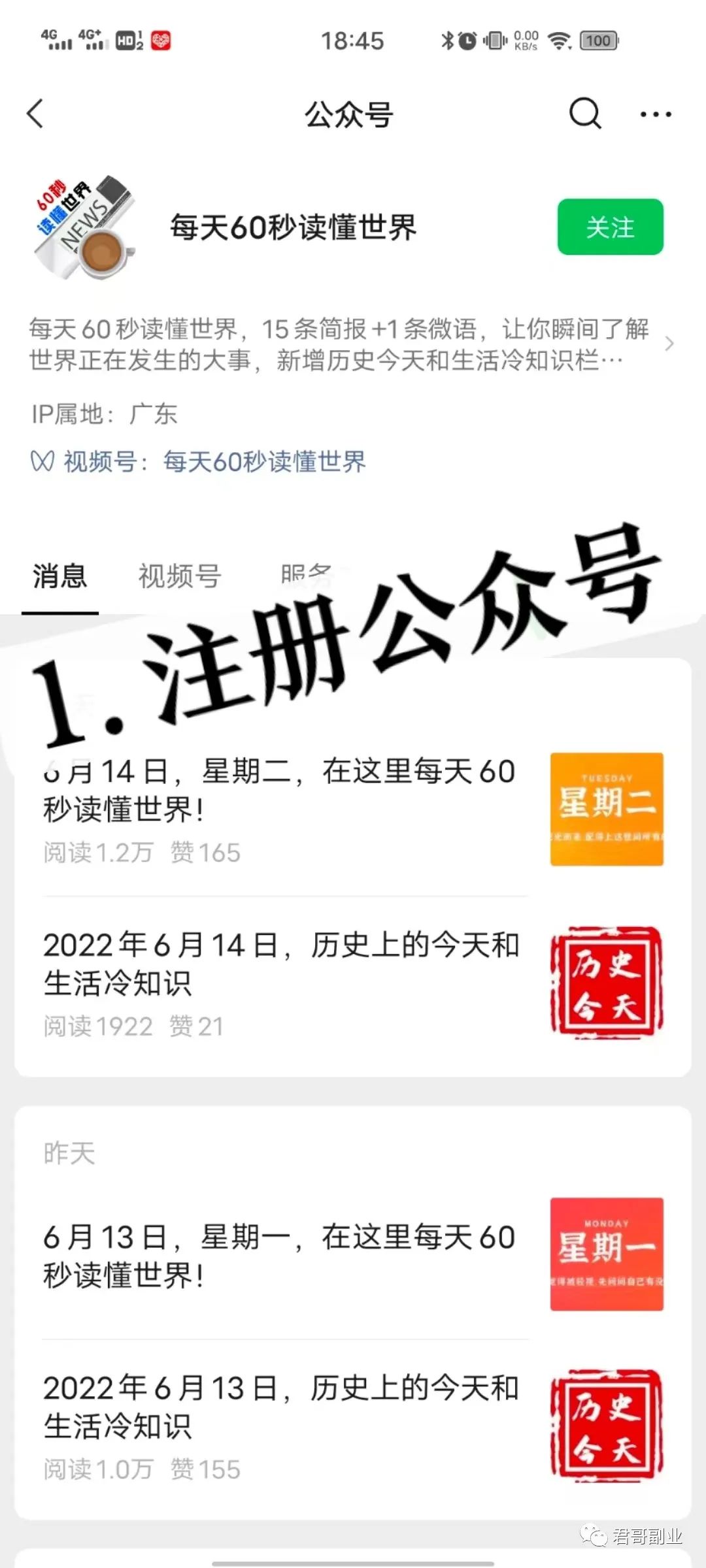Image resolution: width=706 pixels, height=1568 pixels.
Task: Go back using the top-left arrow
Action: [x=36, y=114]
